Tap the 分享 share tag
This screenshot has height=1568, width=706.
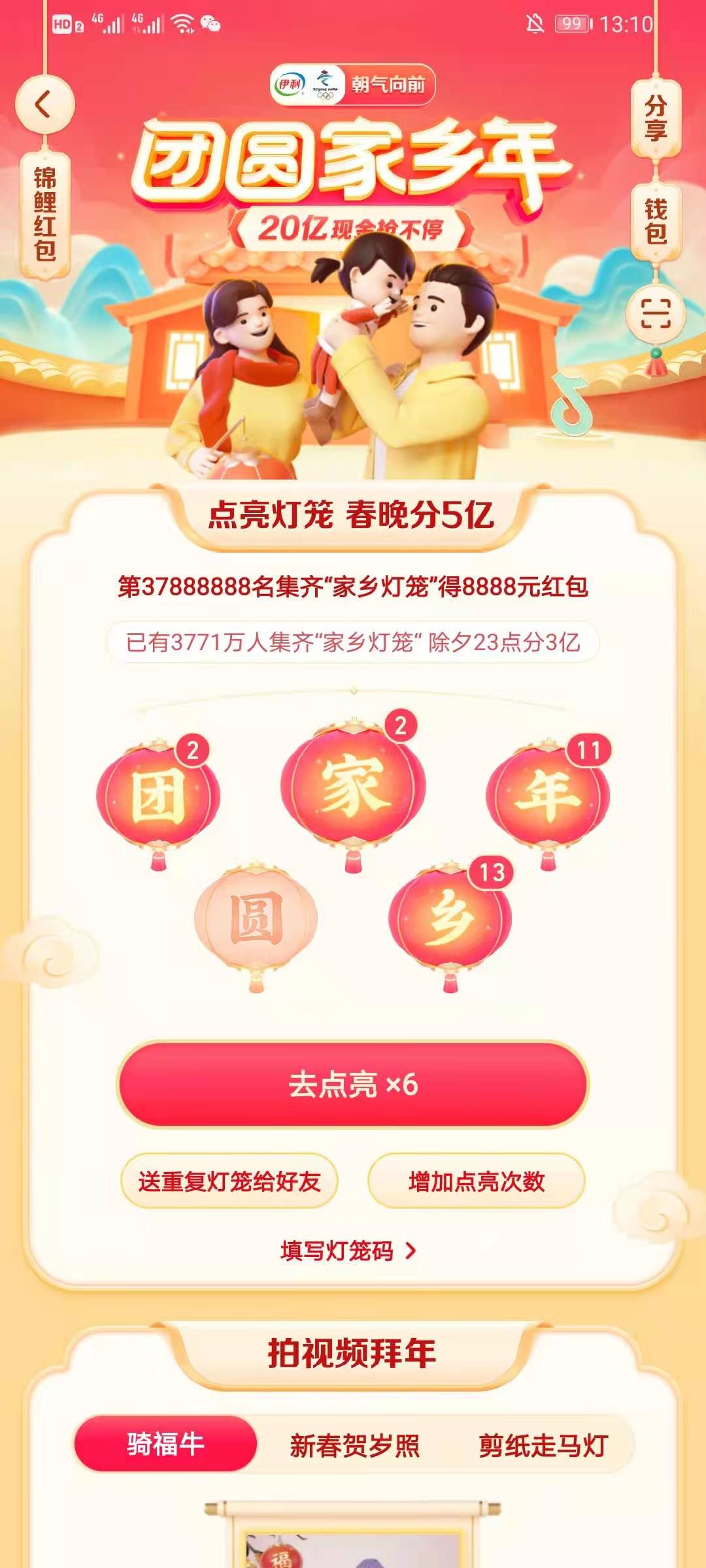[x=656, y=119]
